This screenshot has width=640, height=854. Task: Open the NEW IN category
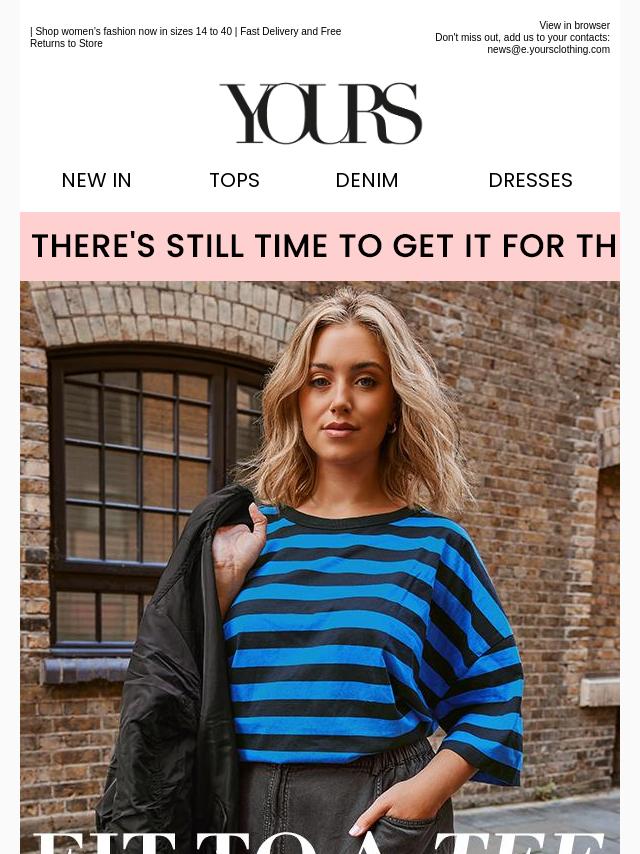[97, 181]
